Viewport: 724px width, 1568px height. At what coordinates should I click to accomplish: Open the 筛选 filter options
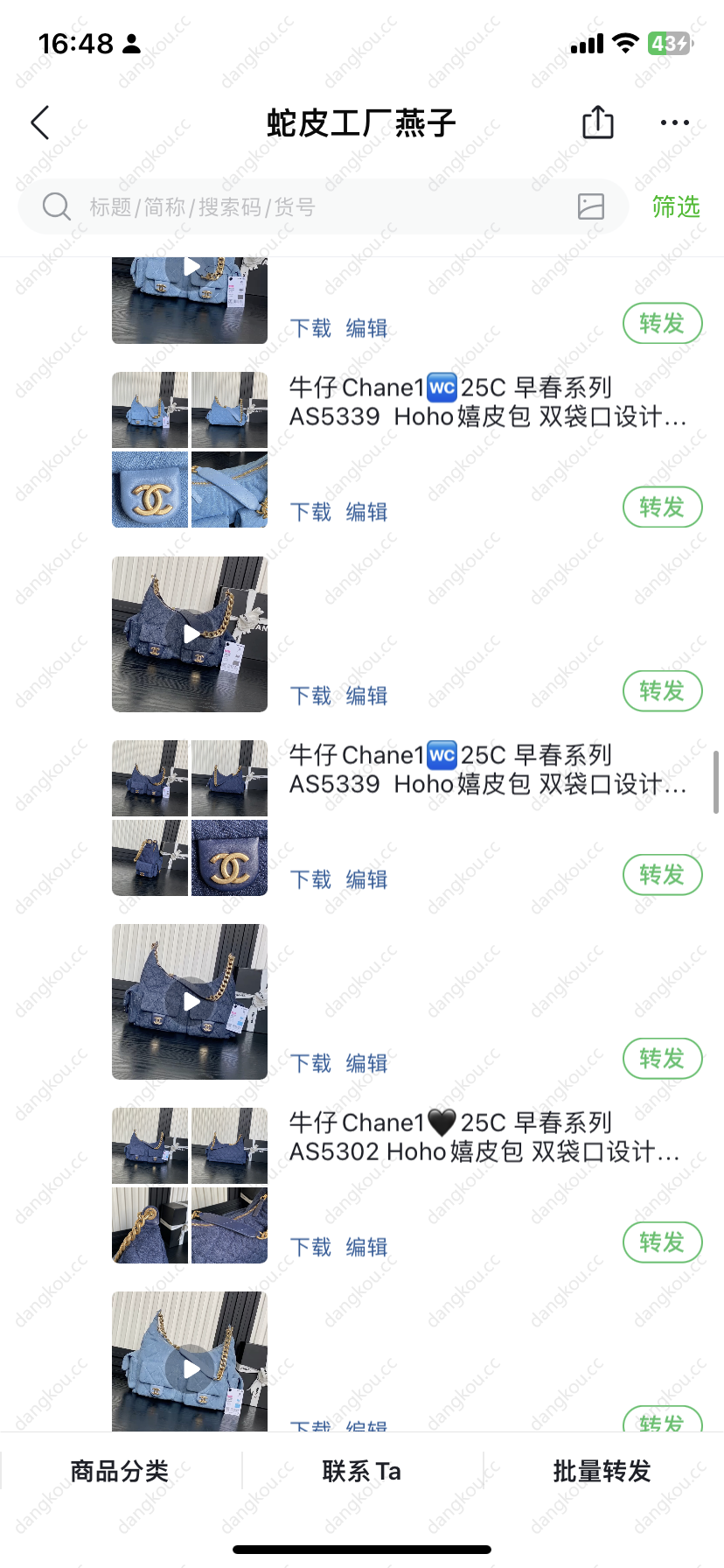click(x=676, y=206)
